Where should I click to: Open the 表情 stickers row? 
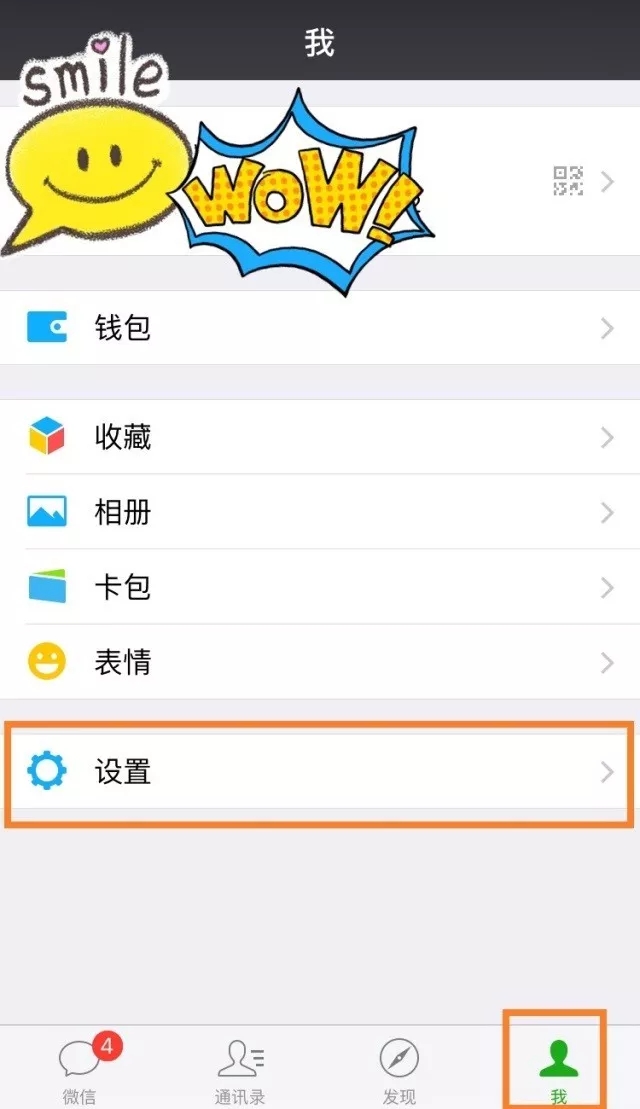tap(320, 662)
